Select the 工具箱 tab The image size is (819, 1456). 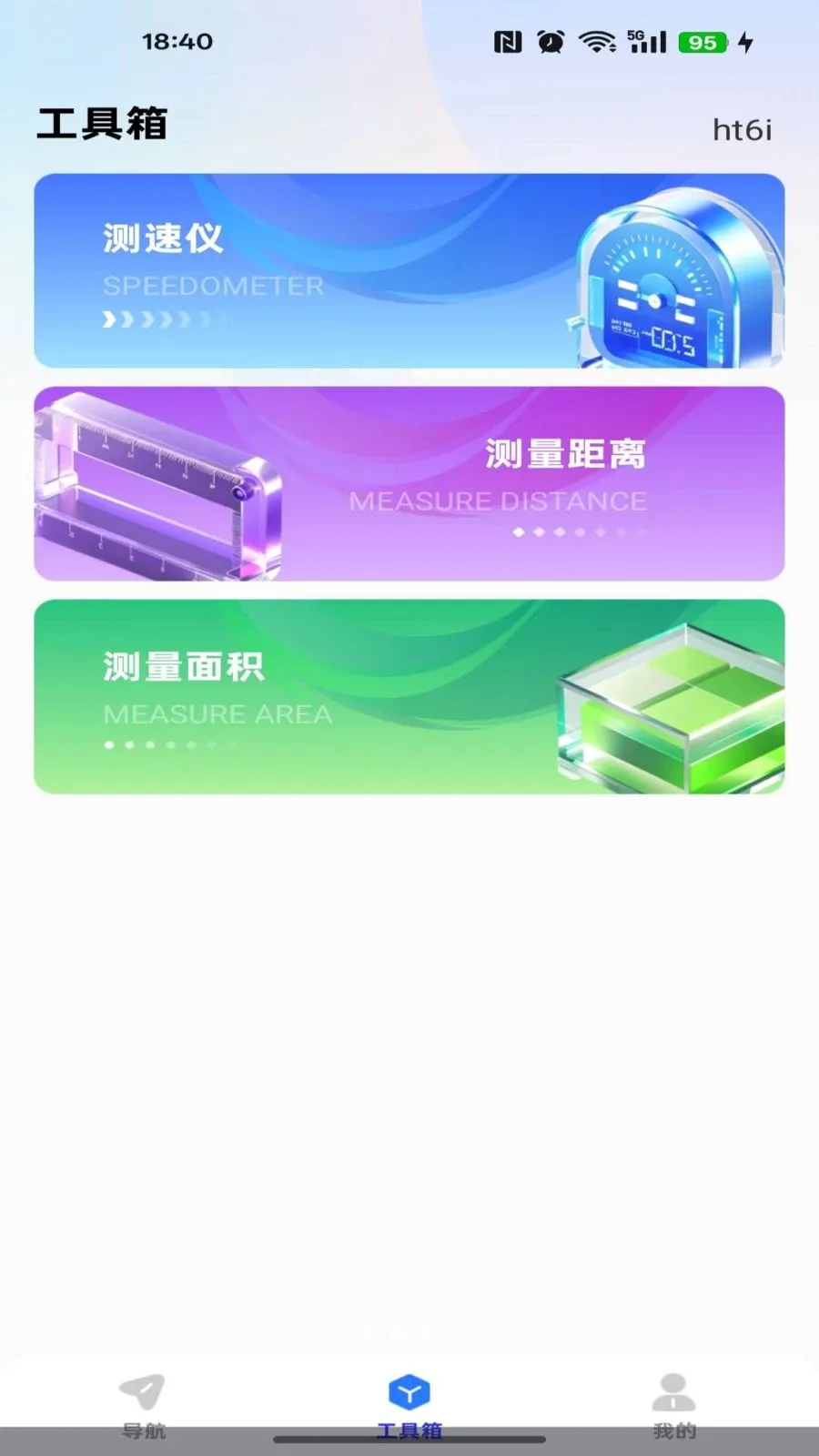click(x=409, y=1406)
